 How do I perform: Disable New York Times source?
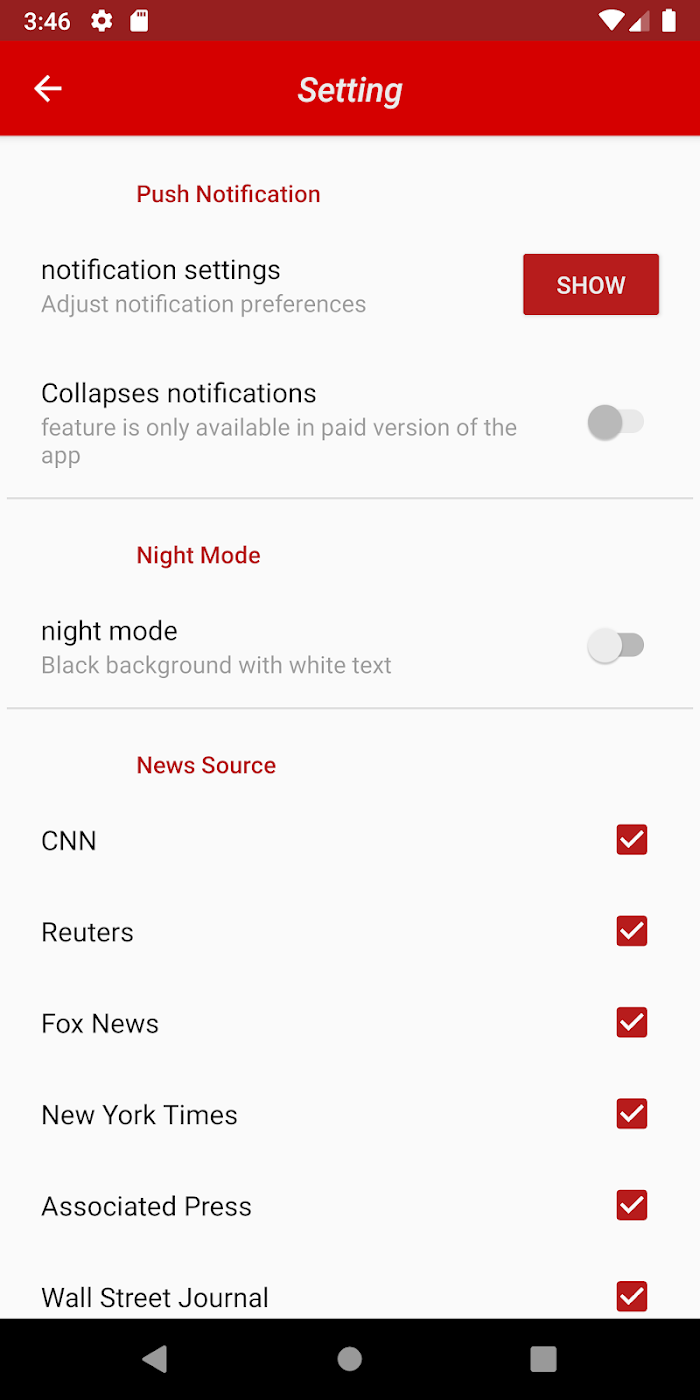click(631, 1114)
